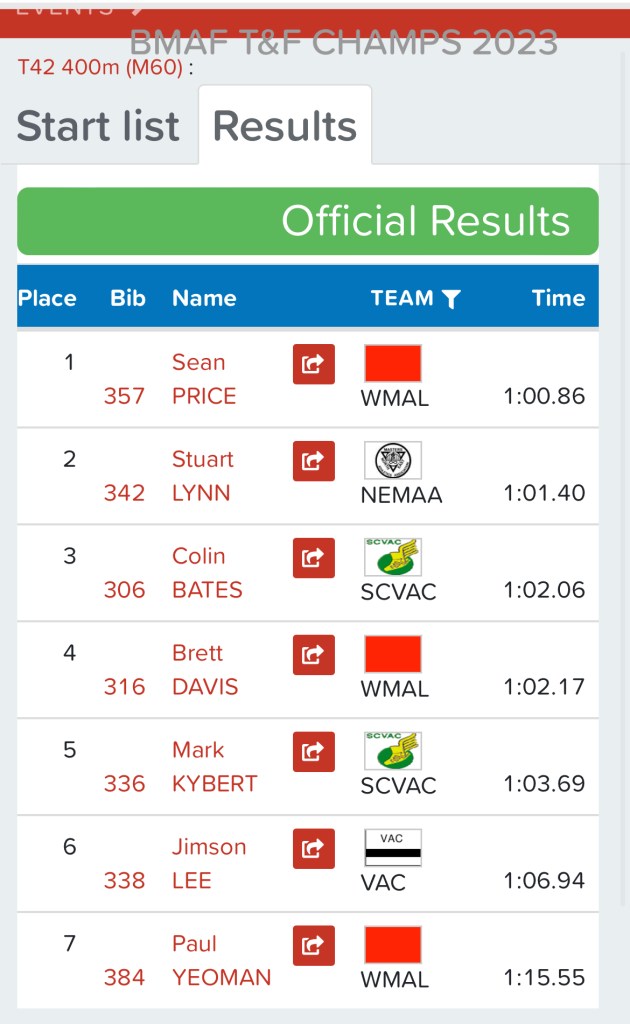Open Stuart LYNN athlete profile
Image resolution: width=630 pixels, height=1024 pixels.
coord(202,476)
